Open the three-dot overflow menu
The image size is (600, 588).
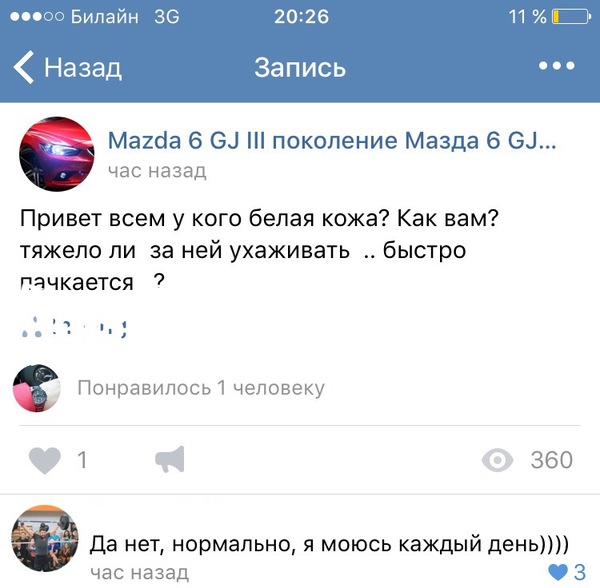[556, 67]
